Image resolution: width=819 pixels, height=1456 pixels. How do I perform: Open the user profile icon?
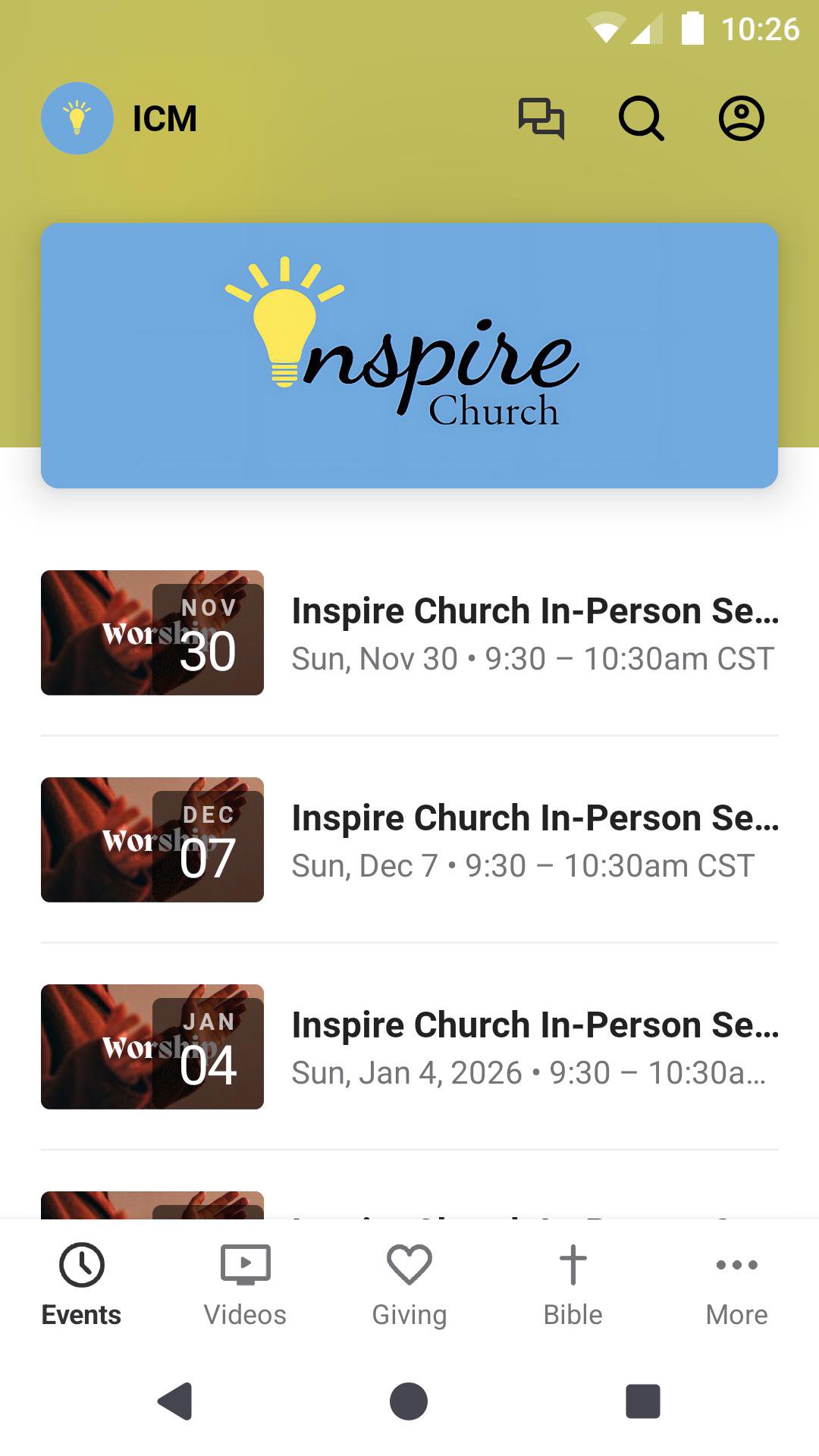741,118
